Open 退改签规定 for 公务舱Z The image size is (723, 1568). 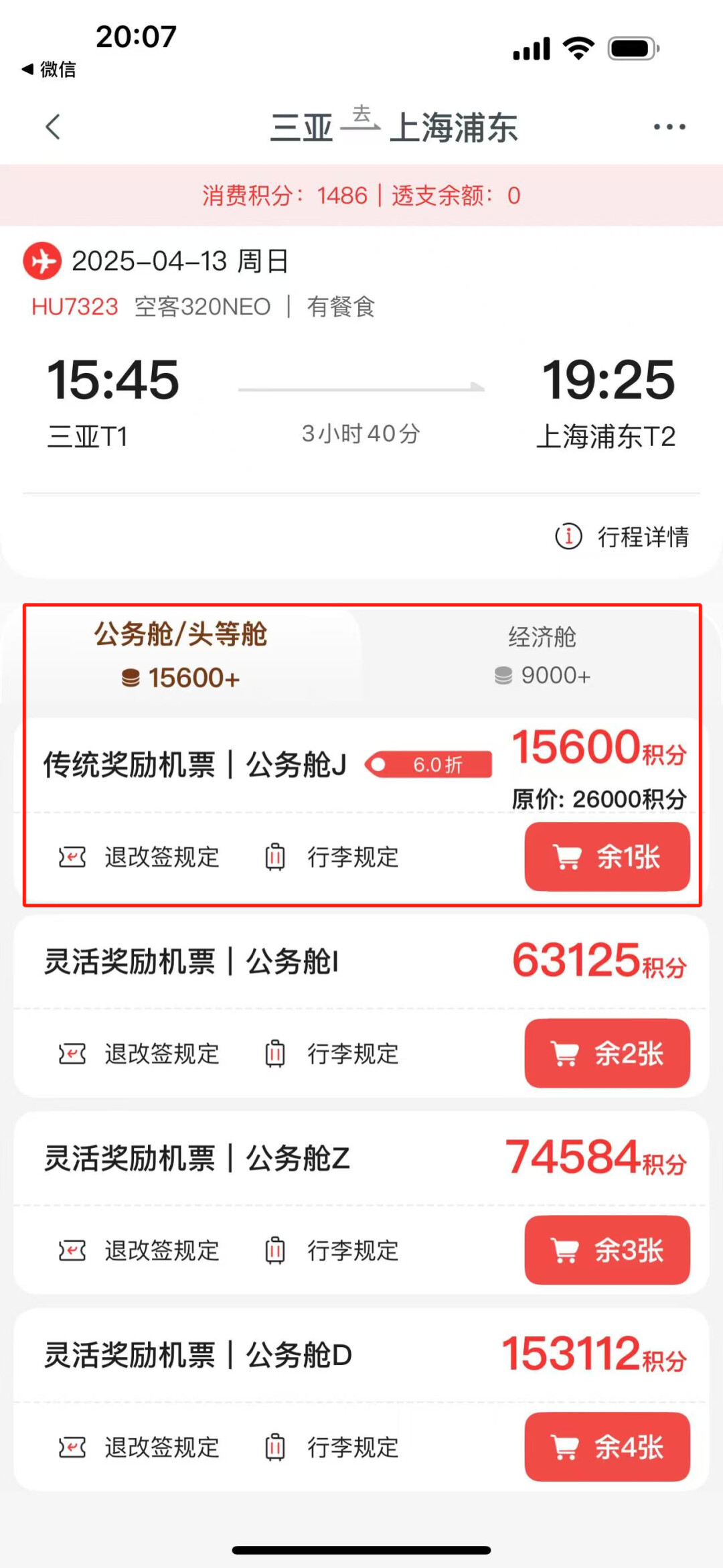(139, 1251)
